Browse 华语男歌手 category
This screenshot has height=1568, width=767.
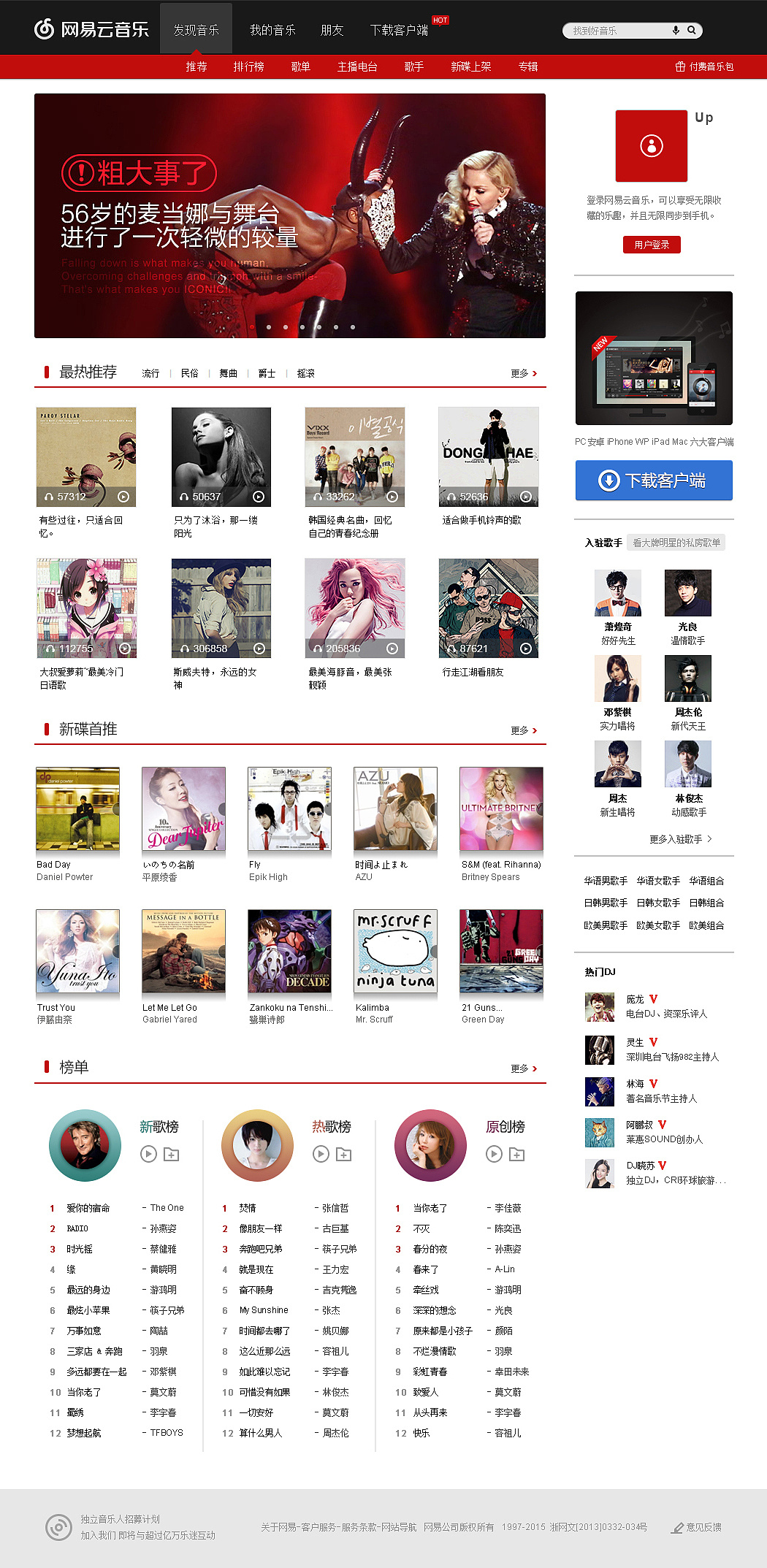pyautogui.click(x=606, y=881)
